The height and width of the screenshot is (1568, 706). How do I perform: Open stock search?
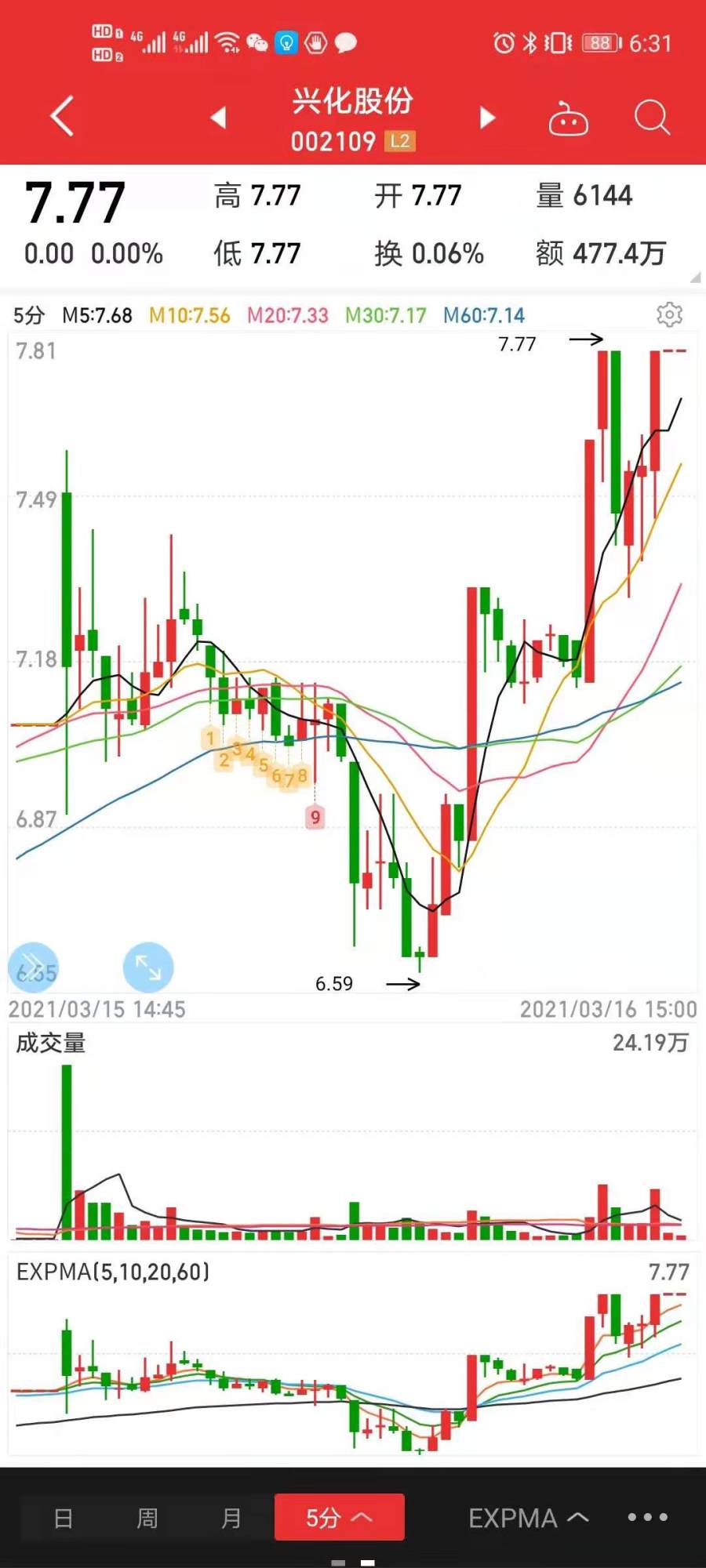tap(651, 118)
